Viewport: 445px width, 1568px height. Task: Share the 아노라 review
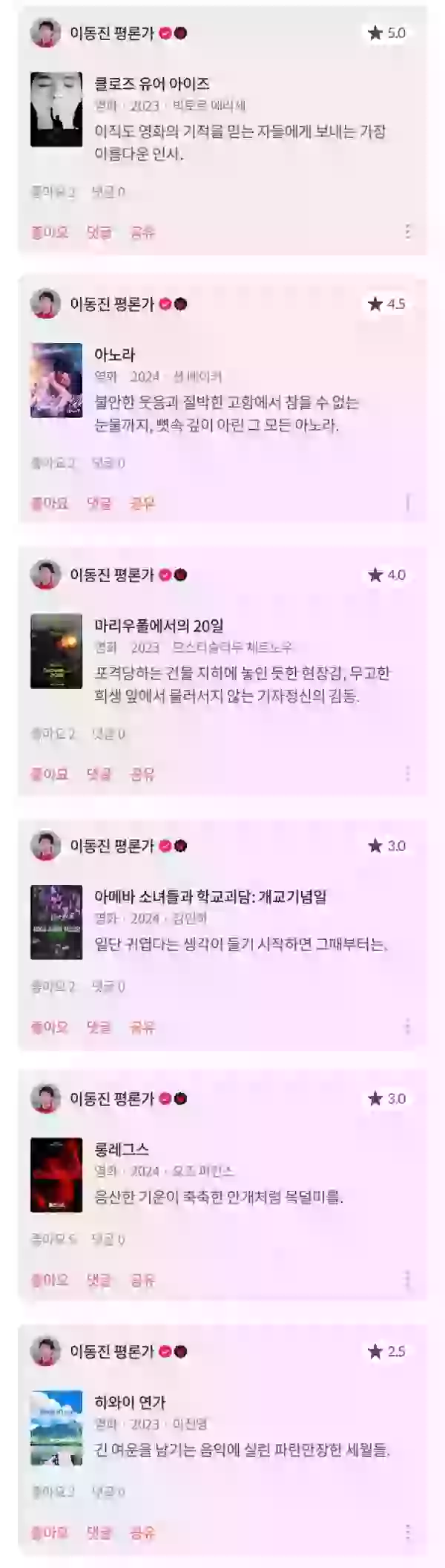[x=142, y=503]
